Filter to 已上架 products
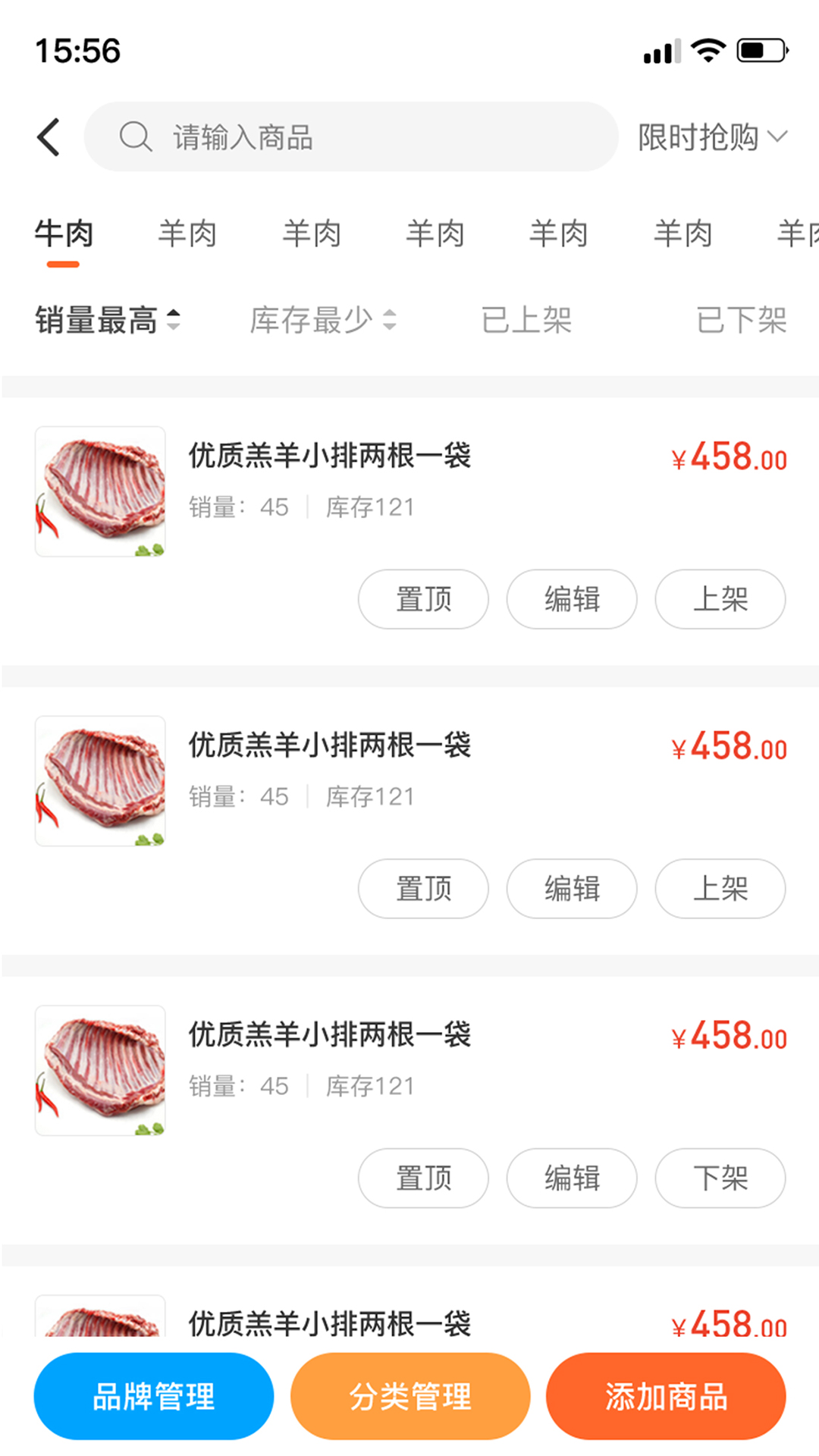Image resolution: width=819 pixels, height=1456 pixels. tap(526, 320)
